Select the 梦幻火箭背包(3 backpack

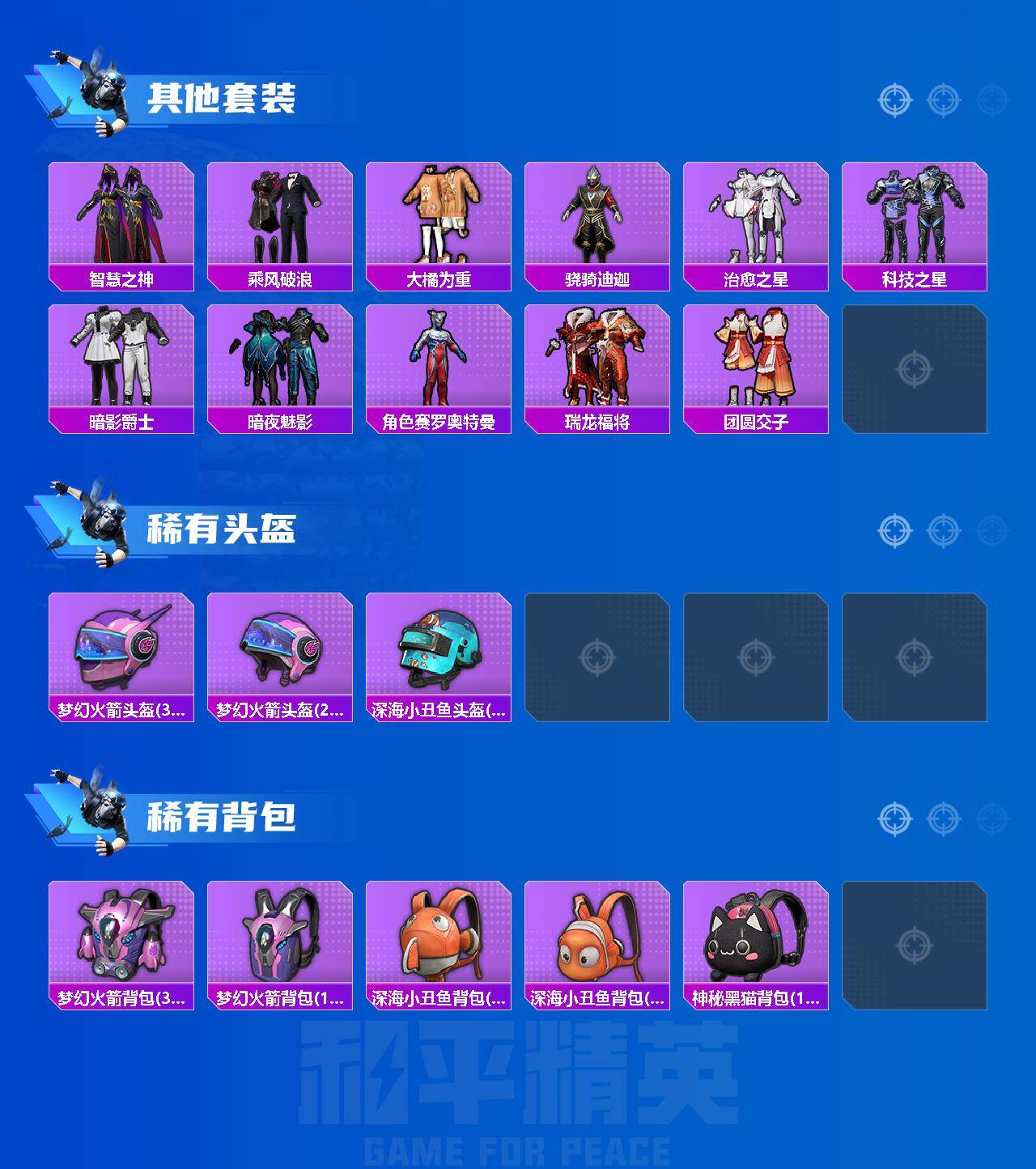(x=120, y=943)
